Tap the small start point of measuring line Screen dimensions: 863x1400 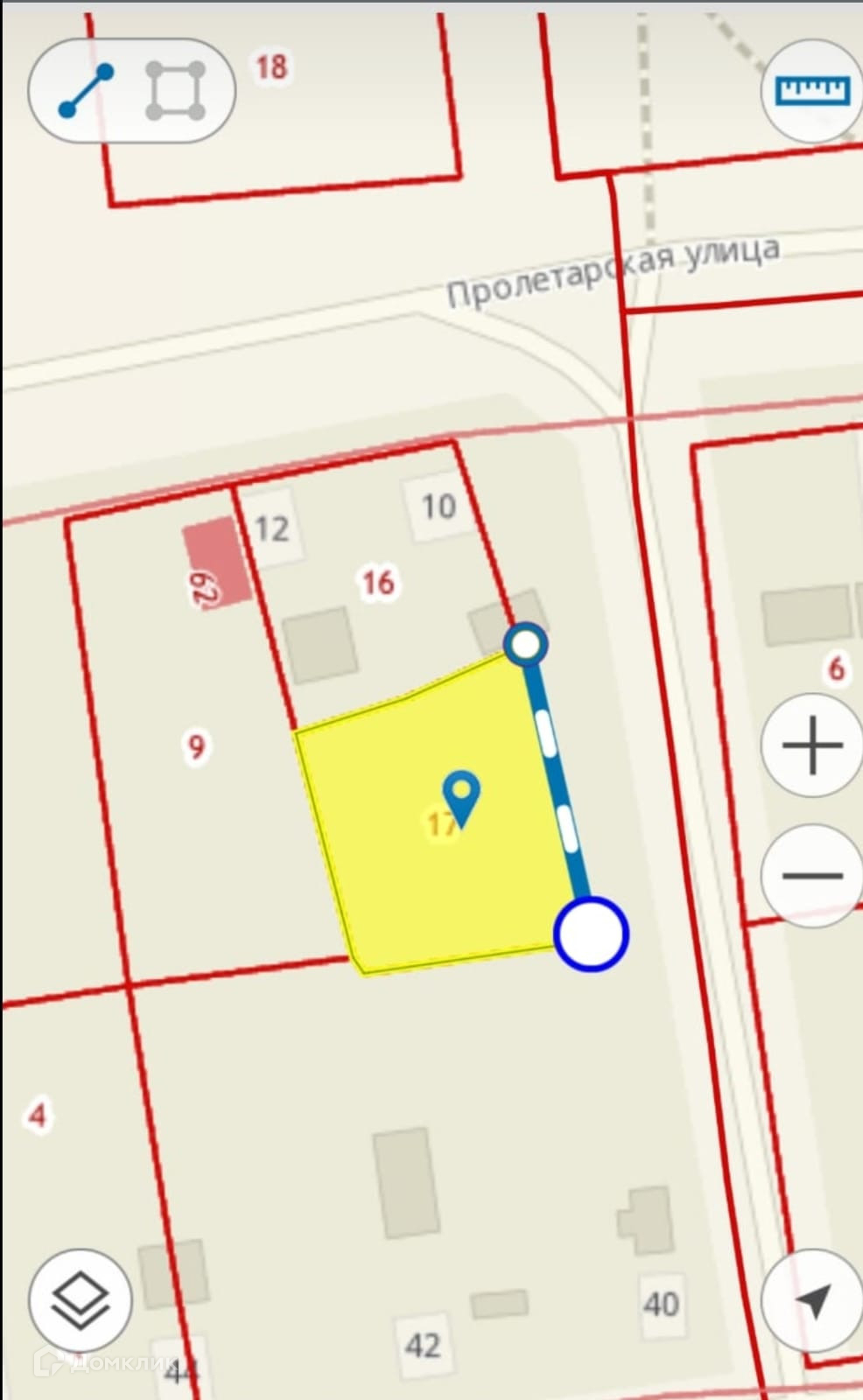pos(526,645)
